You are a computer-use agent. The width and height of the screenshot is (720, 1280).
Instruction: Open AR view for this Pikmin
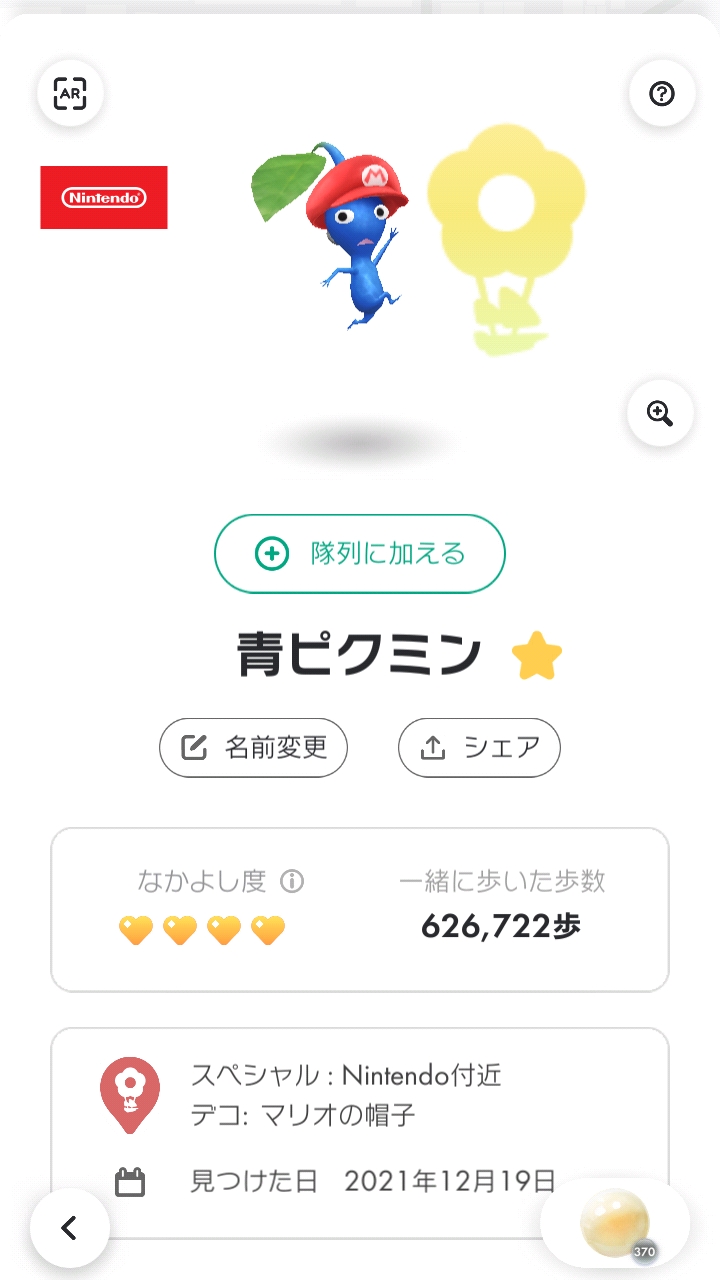coord(70,94)
